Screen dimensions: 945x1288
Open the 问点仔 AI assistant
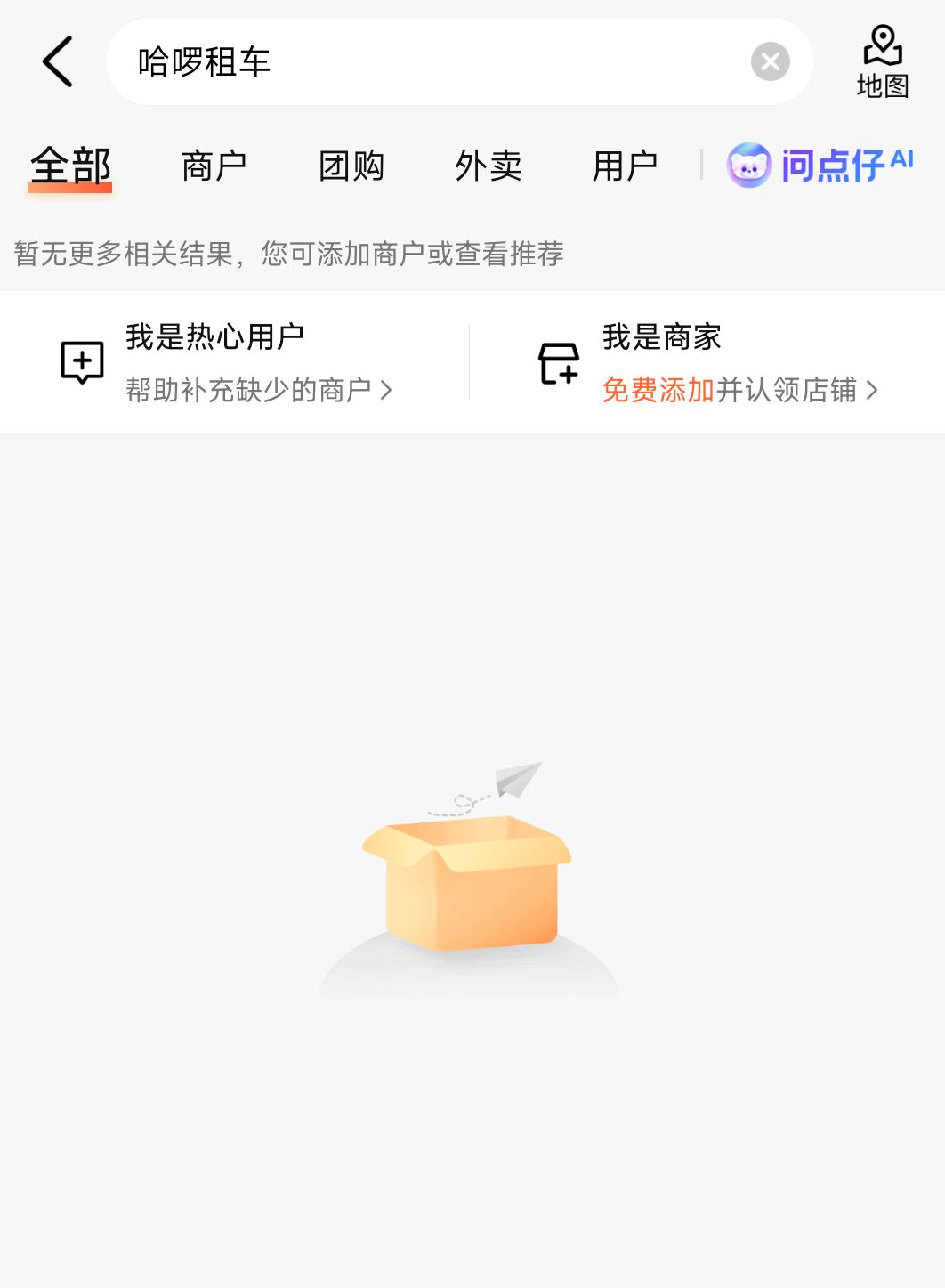point(820,165)
